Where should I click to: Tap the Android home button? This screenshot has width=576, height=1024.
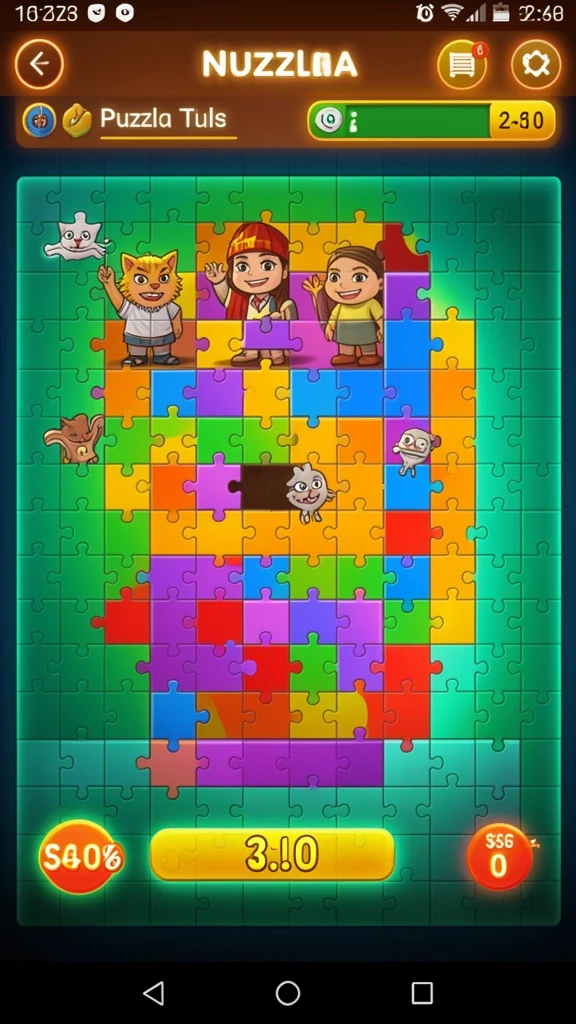[x=288, y=993]
